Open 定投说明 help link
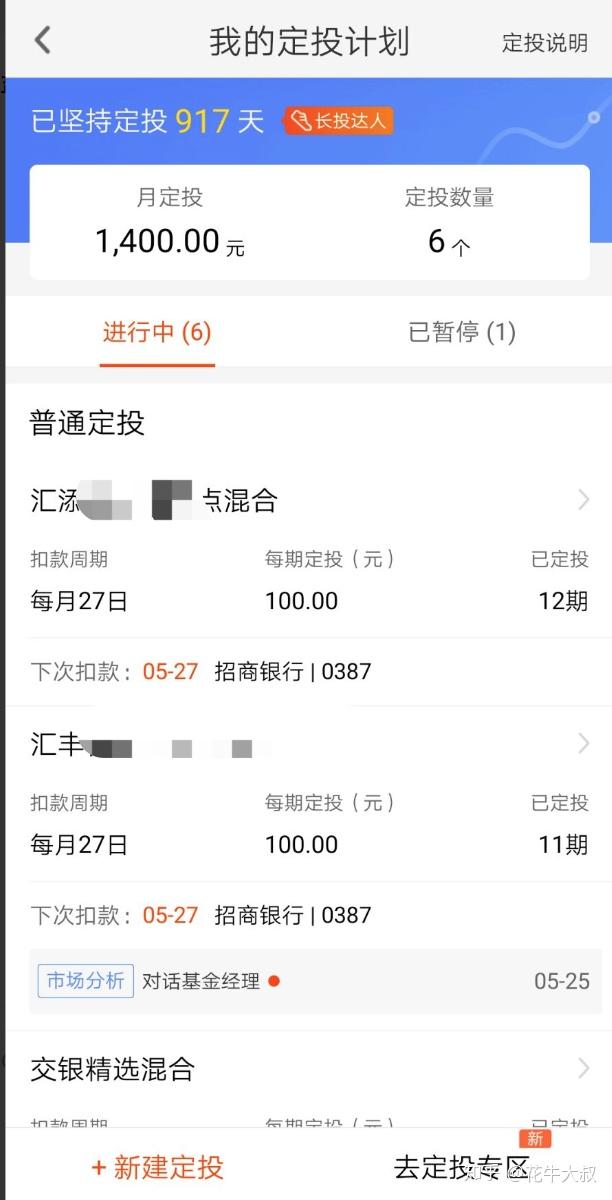The height and width of the screenshot is (1200, 612). click(x=544, y=43)
